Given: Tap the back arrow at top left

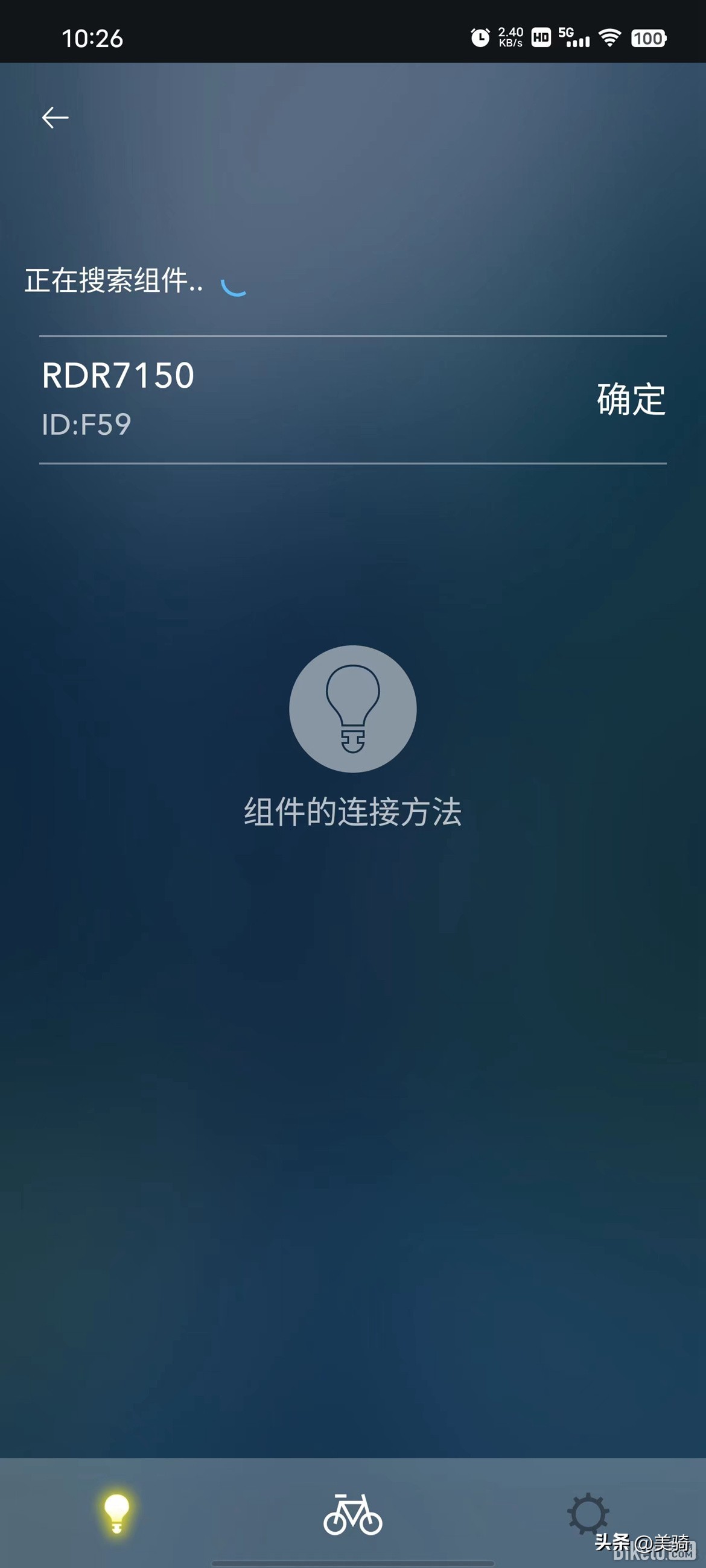Looking at the screenshot, I should pos(54,117).
